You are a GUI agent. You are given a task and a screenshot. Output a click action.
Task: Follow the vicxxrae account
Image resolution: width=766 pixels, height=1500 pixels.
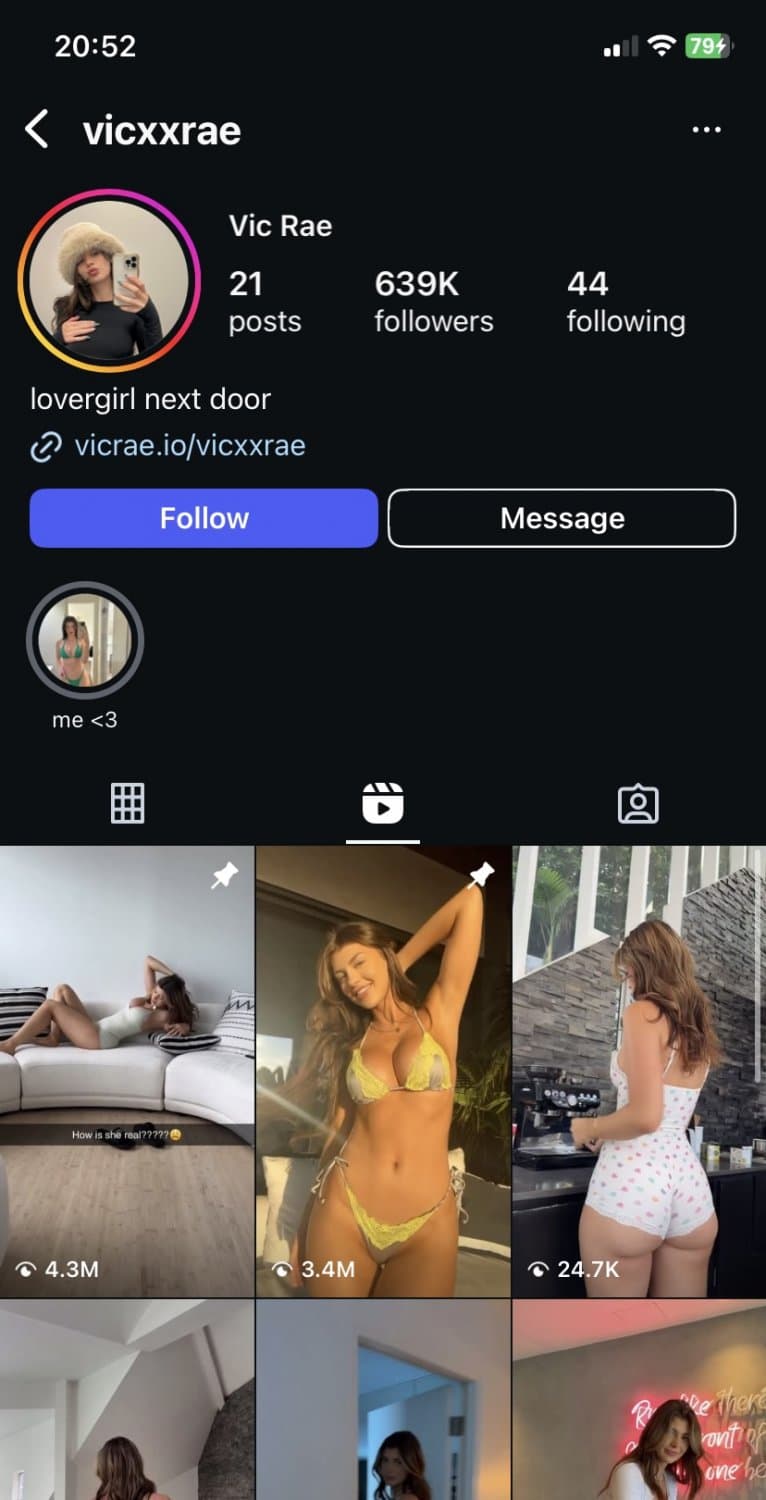pyautogui.click(x=204, y=518)
